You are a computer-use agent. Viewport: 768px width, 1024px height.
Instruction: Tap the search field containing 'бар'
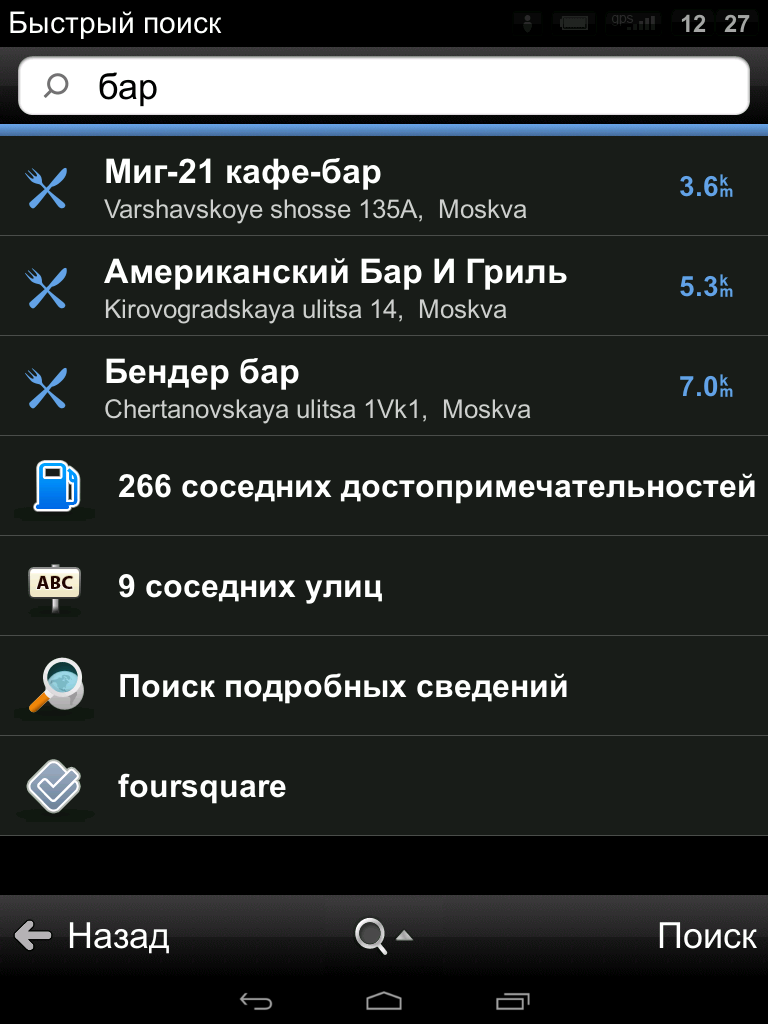pos(400,87)
